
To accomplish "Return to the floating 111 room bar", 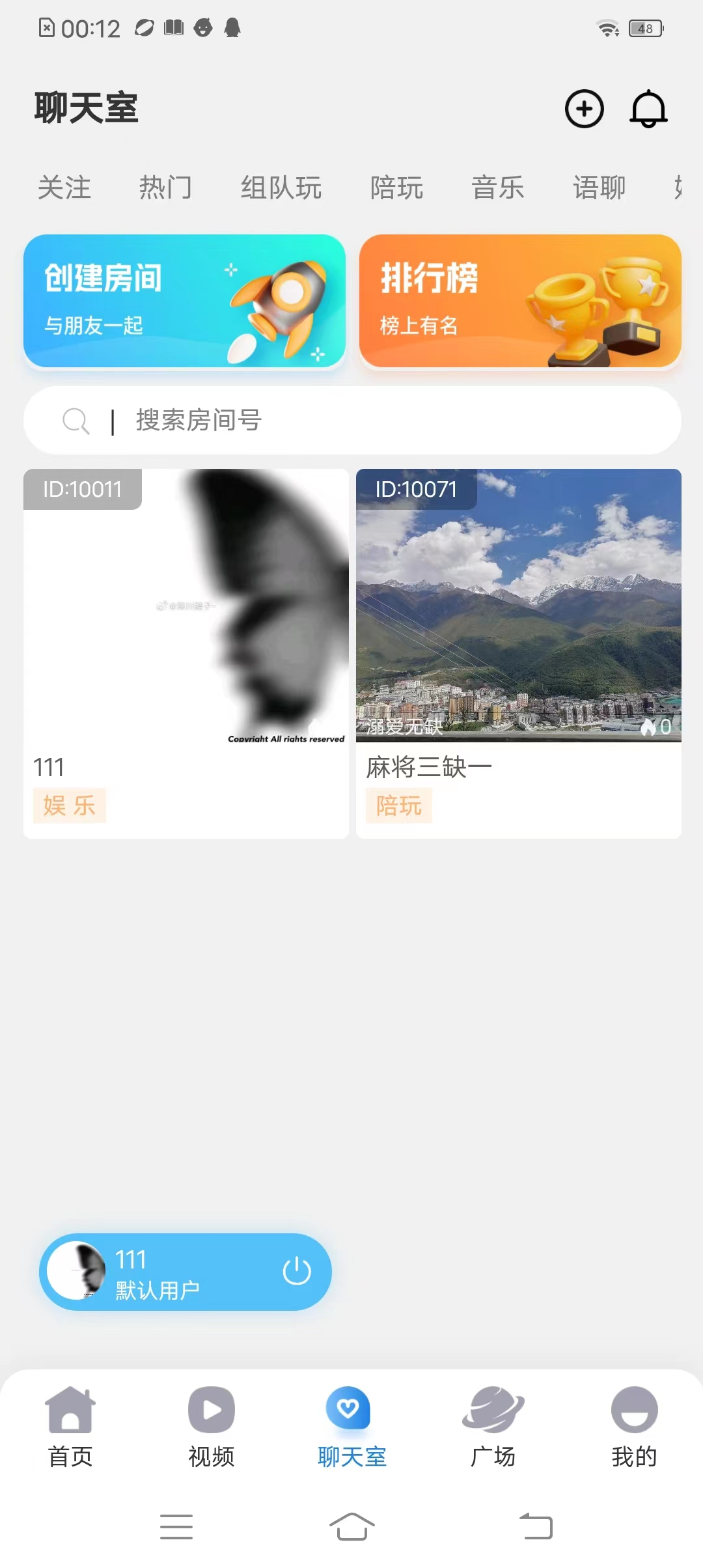I will [169, 1272].
